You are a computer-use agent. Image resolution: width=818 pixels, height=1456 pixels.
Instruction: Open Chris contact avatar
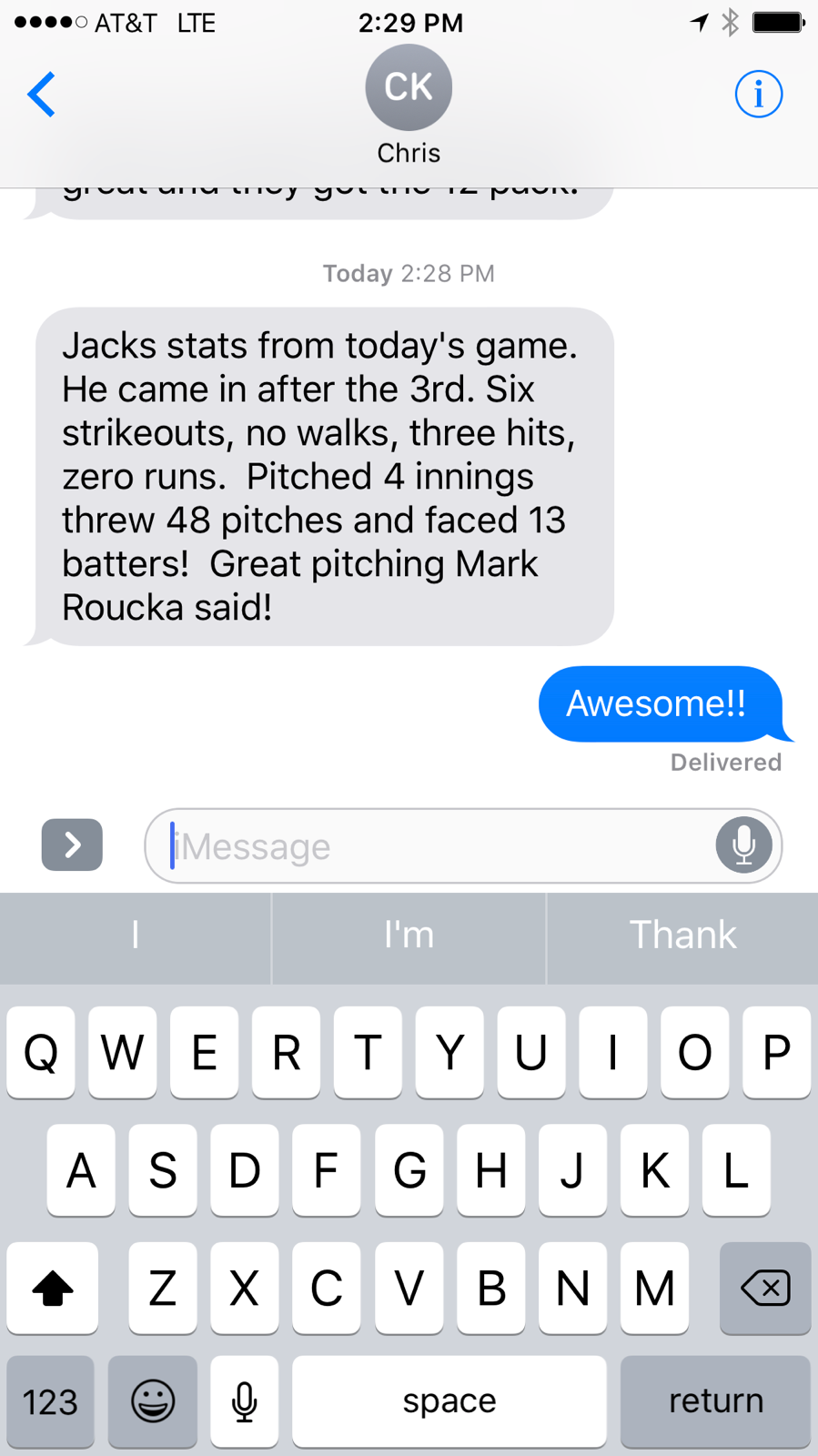pos(409,87)
